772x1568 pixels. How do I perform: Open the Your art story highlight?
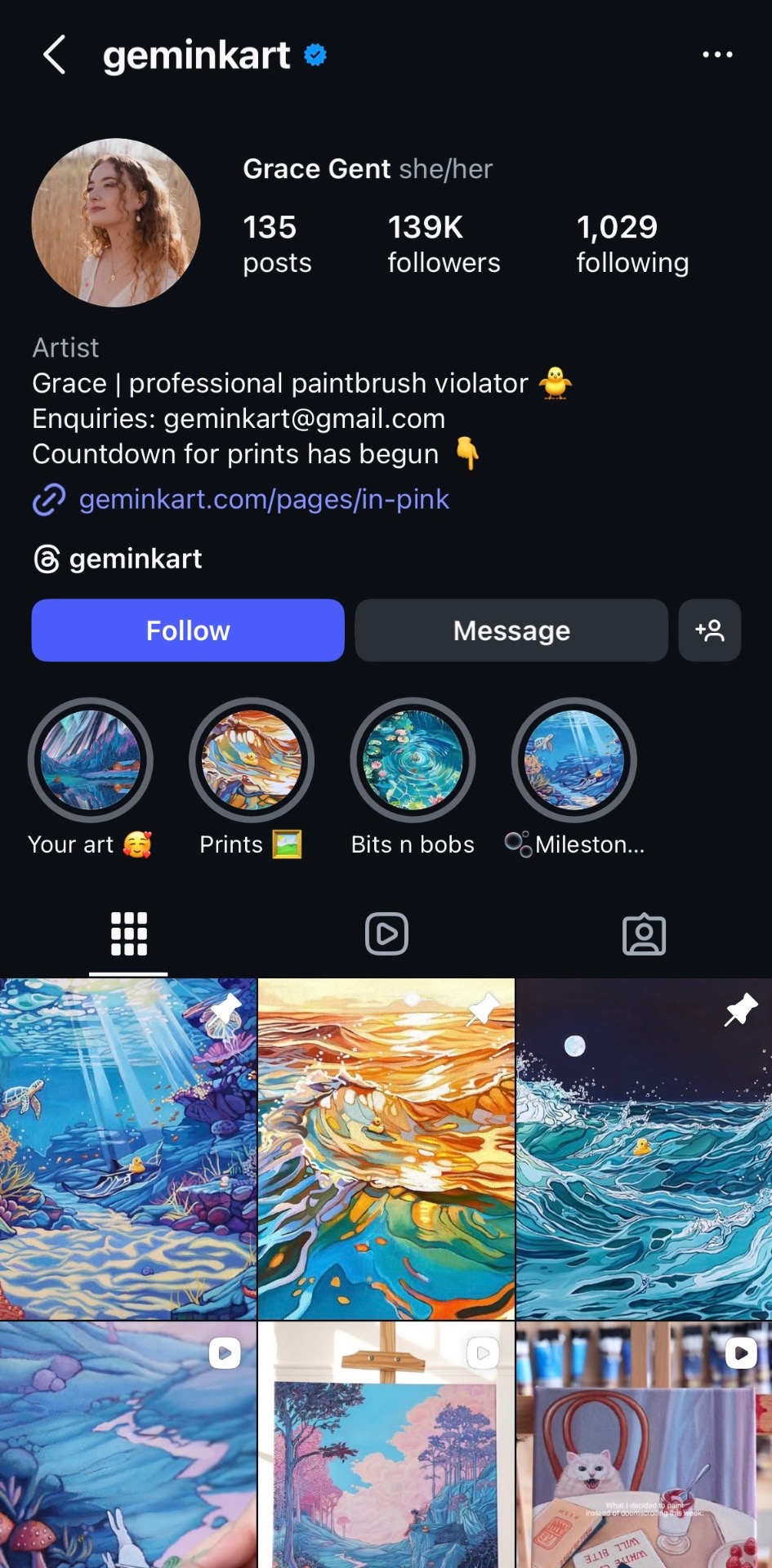coord(90,760)
